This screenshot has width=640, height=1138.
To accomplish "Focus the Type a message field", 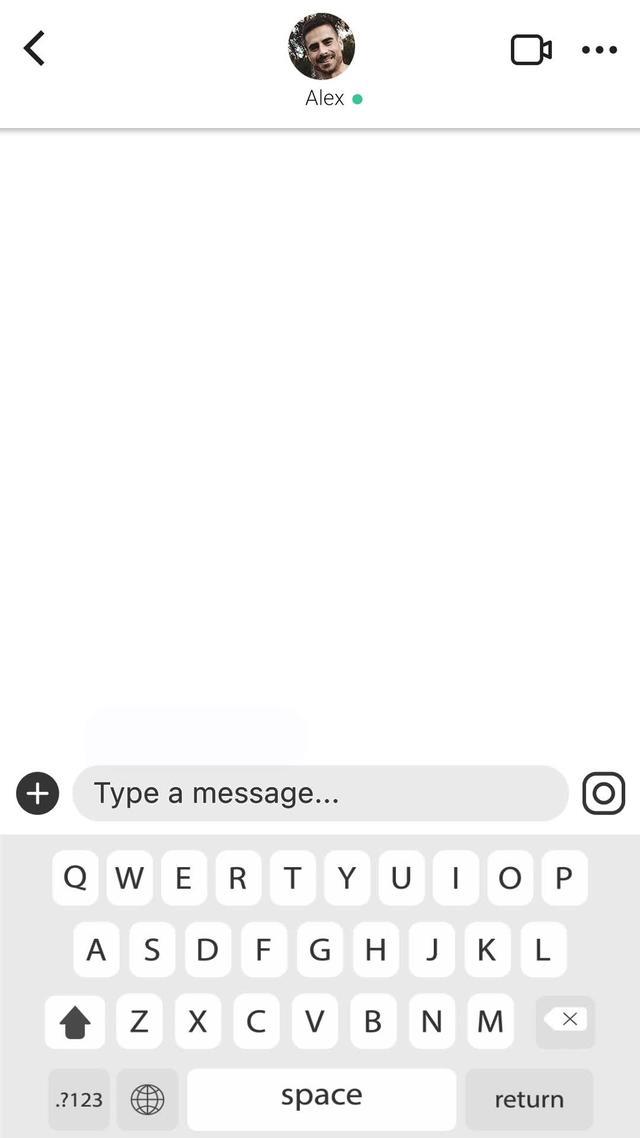I will click(x=320, y=794).
